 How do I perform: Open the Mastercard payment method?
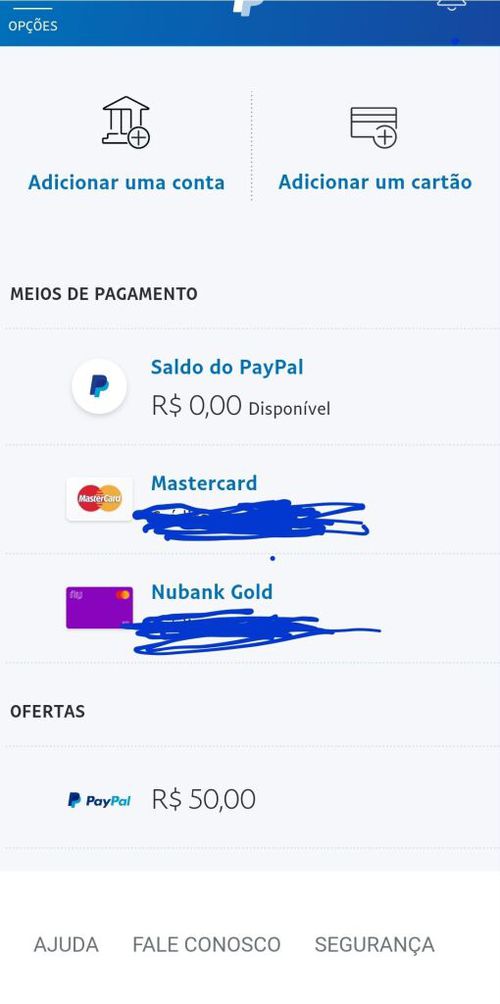pyautogui.click(x=250, y=499)
